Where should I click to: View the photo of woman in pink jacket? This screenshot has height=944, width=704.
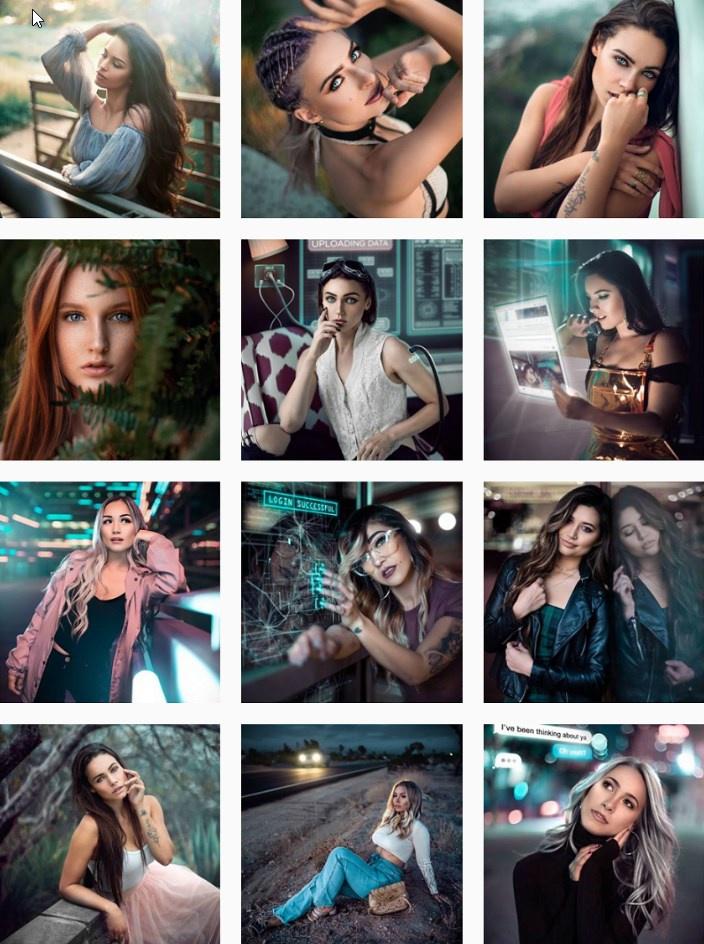click(x=110, y=591)
